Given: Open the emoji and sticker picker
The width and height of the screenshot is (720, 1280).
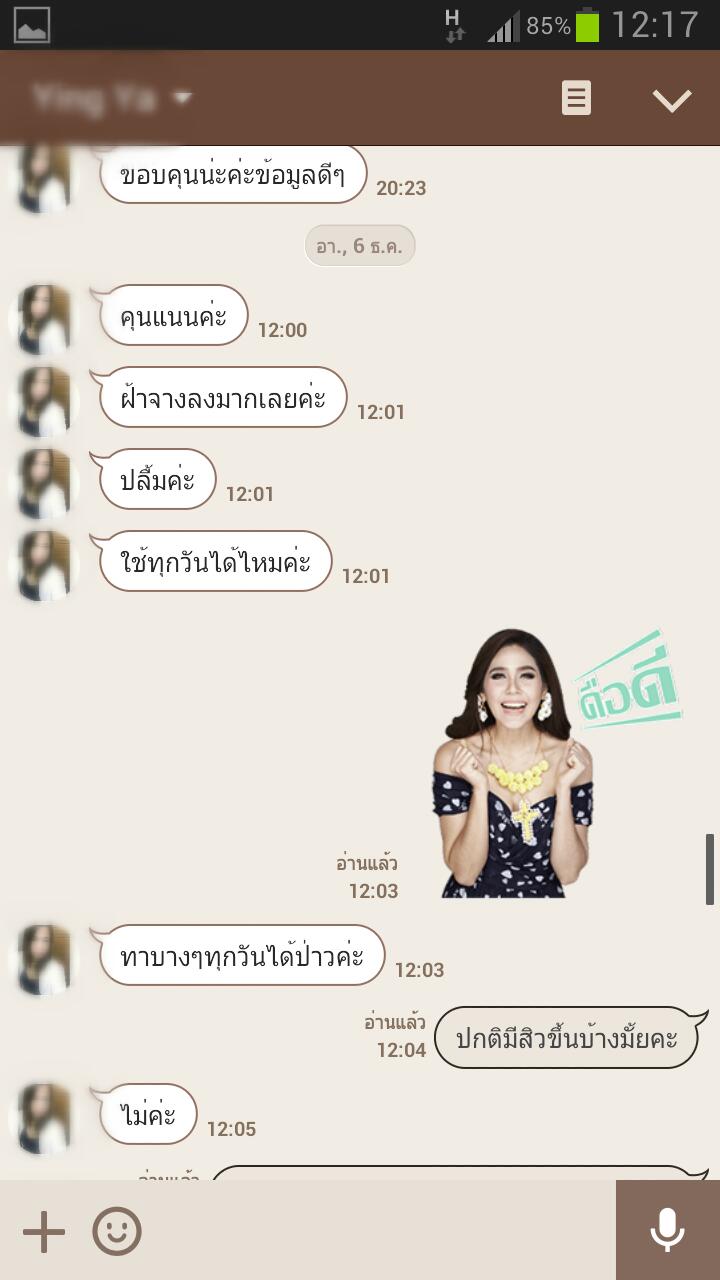Looking at the screenshot, I should pos(117,1231).
